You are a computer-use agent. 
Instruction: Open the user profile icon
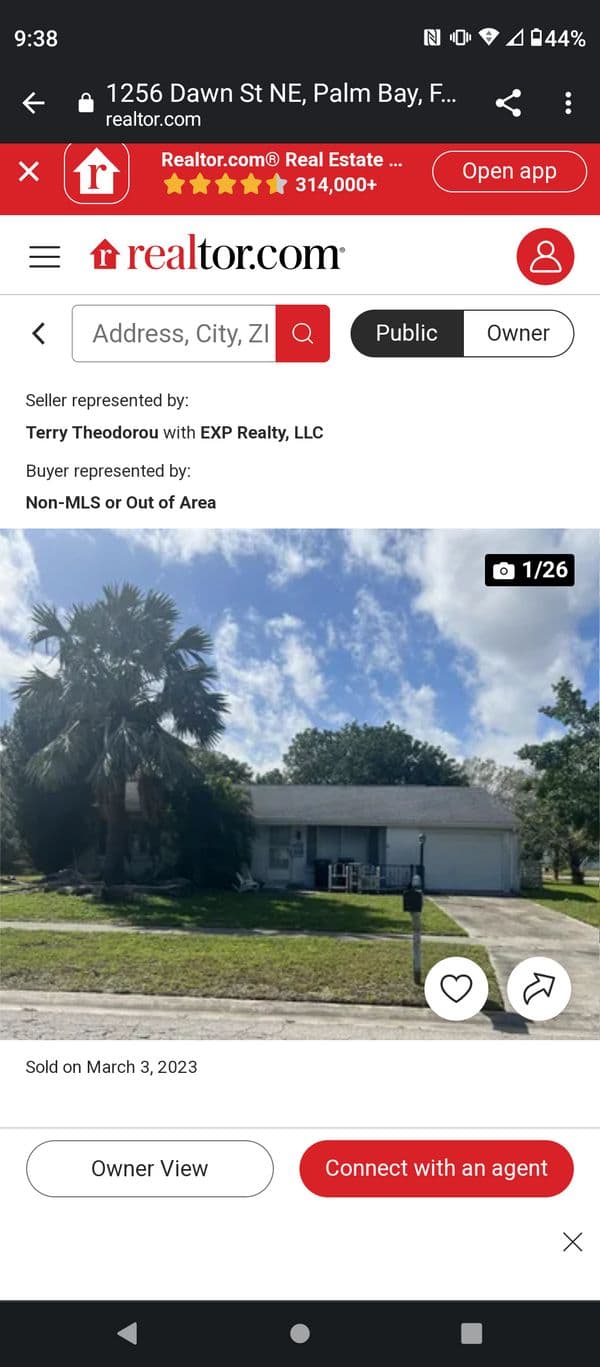[x=545, y=256]
